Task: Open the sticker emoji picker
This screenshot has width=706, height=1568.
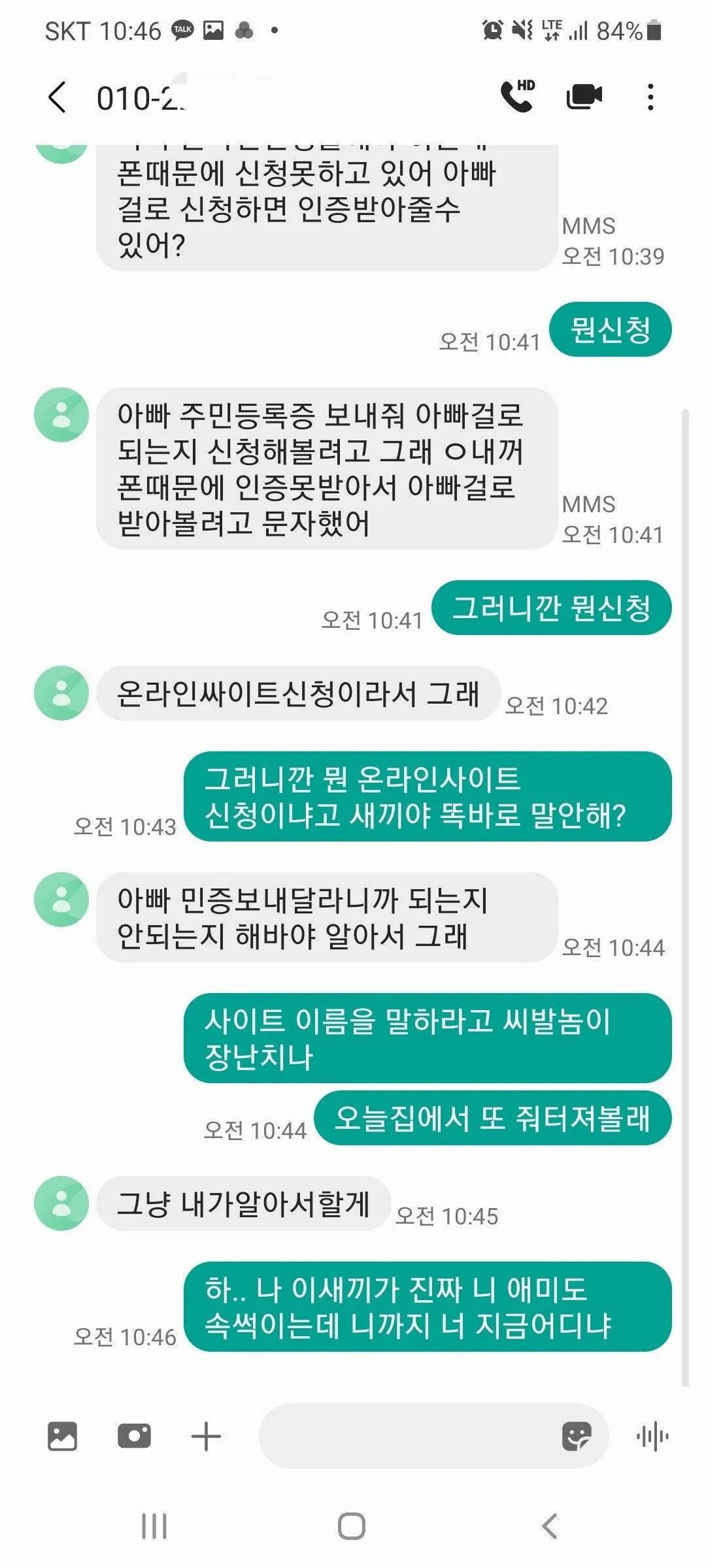Action: click(577, 1437)
